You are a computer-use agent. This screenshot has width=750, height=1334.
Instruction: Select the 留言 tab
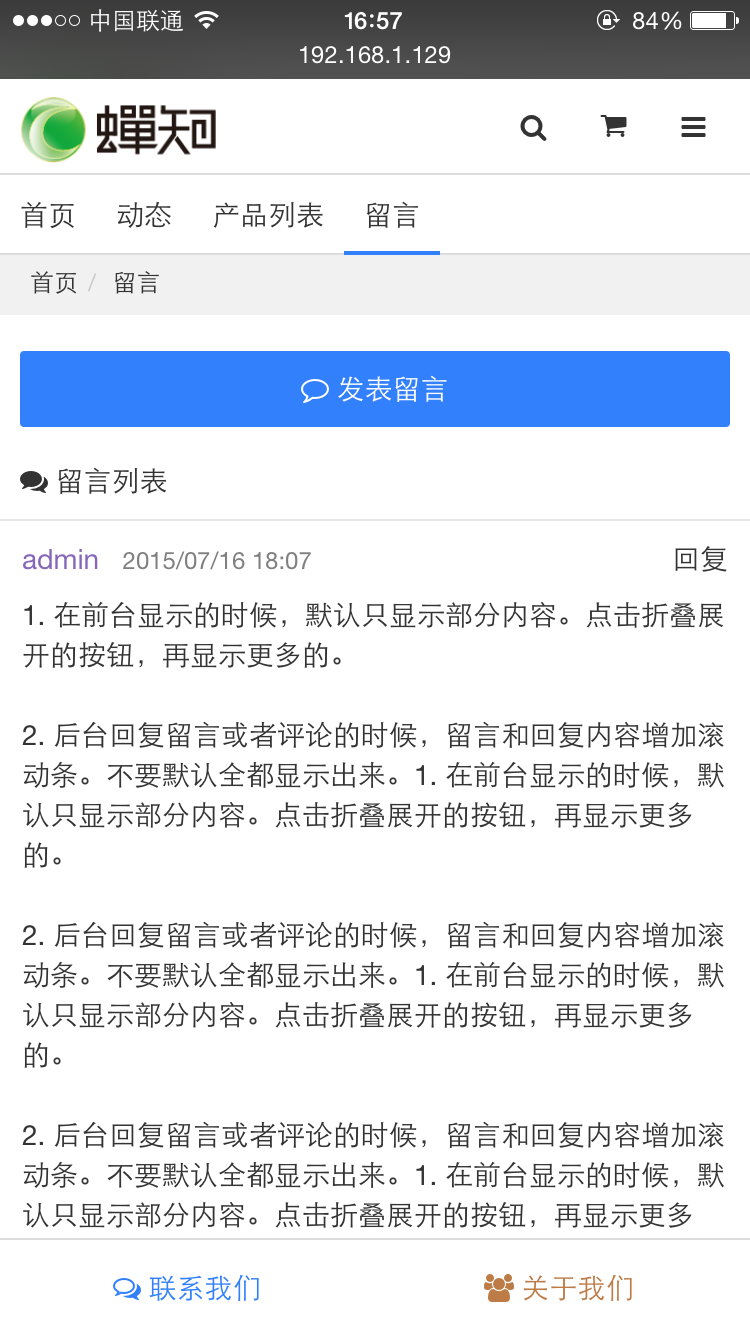(392, 215)
